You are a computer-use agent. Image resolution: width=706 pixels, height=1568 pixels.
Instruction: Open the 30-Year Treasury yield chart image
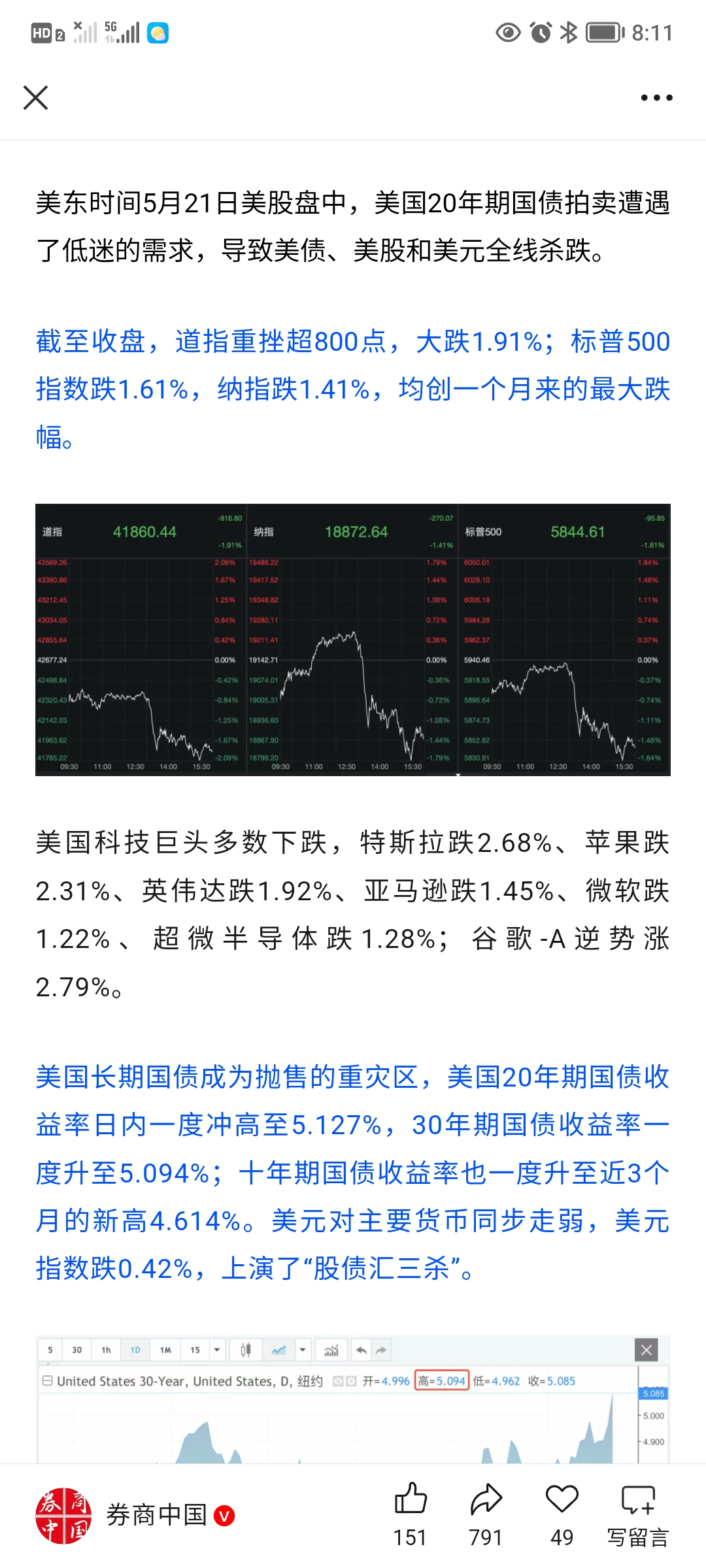pyautogui.click(x=353, y=1399)
